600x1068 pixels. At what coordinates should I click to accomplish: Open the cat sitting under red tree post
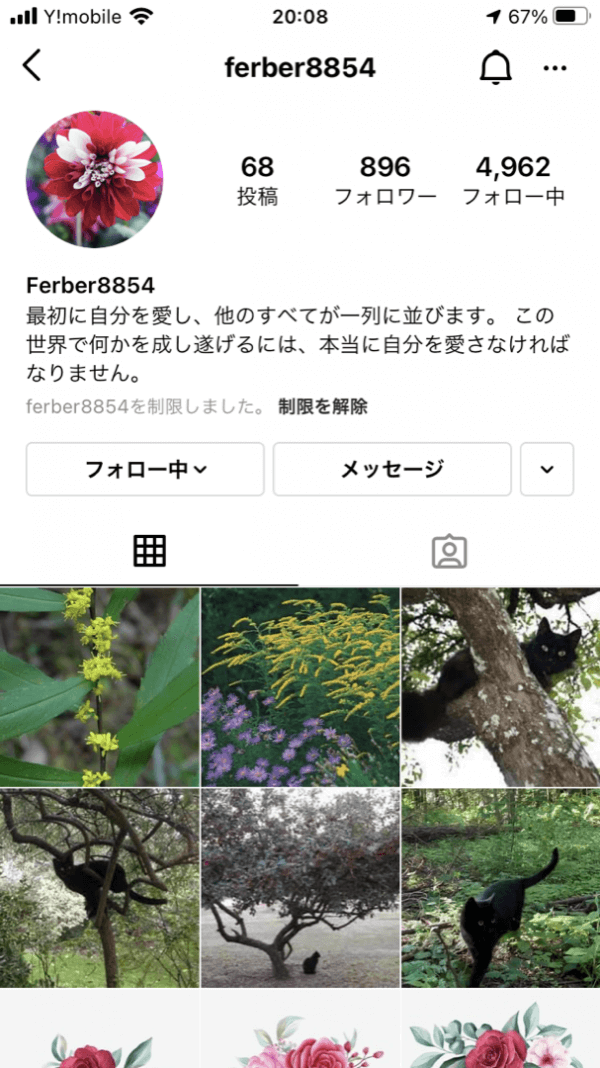(300, 888)
